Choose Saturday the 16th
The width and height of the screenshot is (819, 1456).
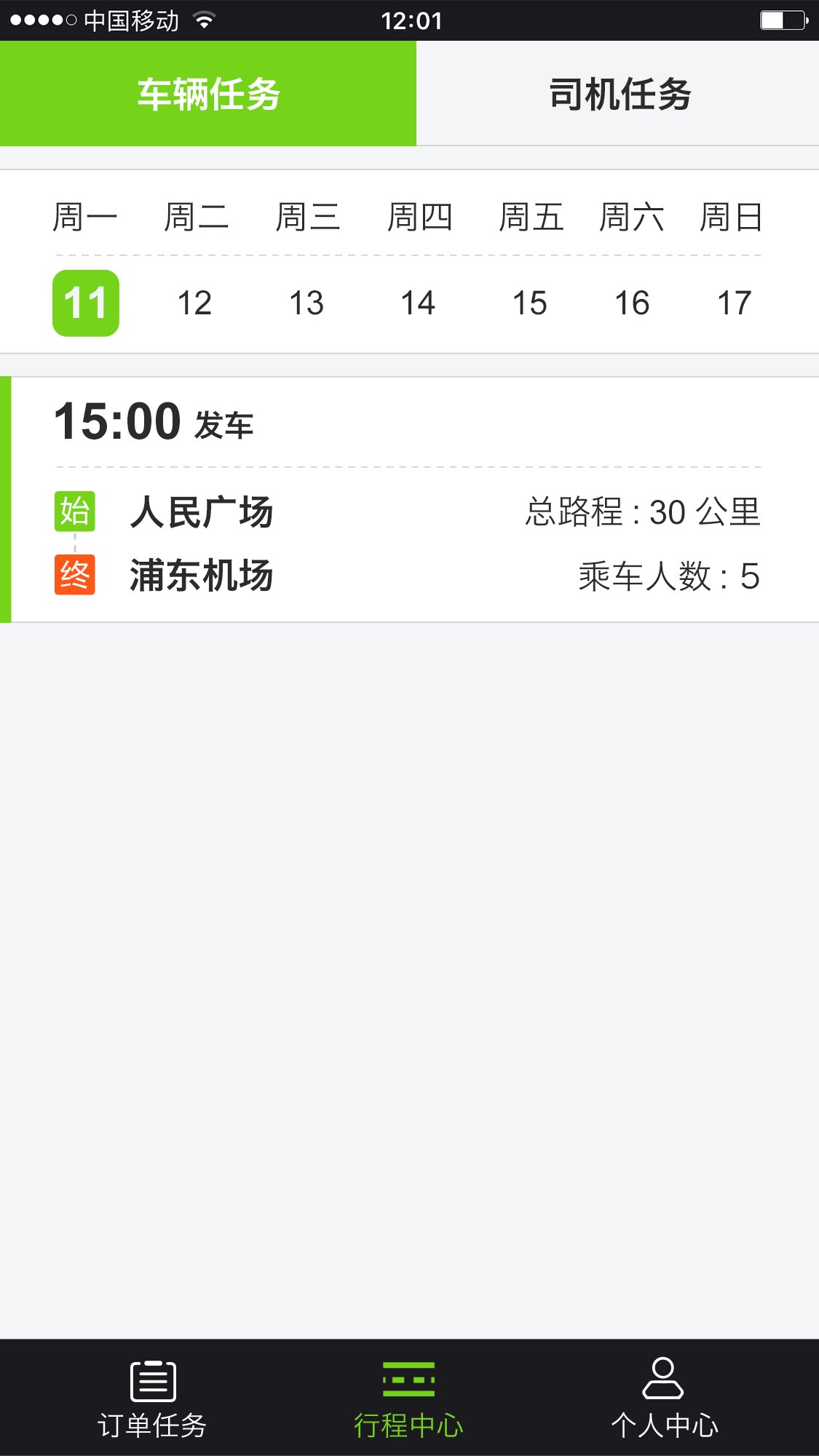pyautogui.click(x=632, y=303)
